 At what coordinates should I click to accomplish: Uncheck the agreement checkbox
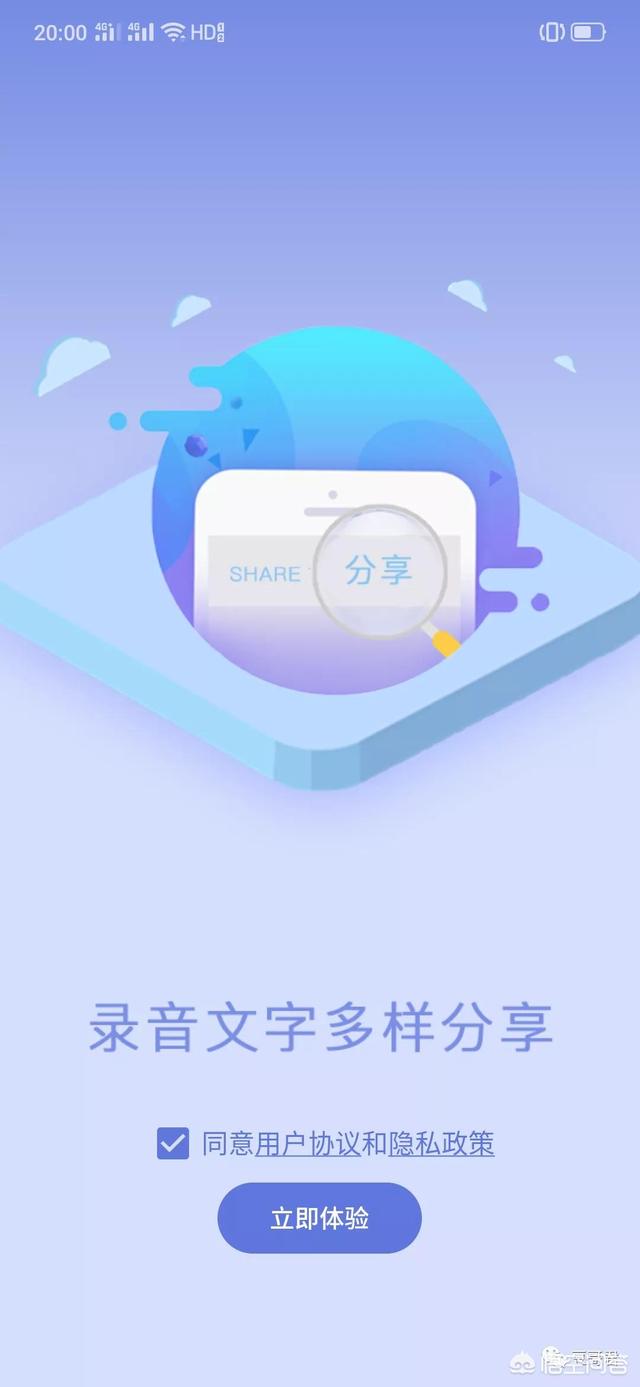click(x=173, y=1143)
